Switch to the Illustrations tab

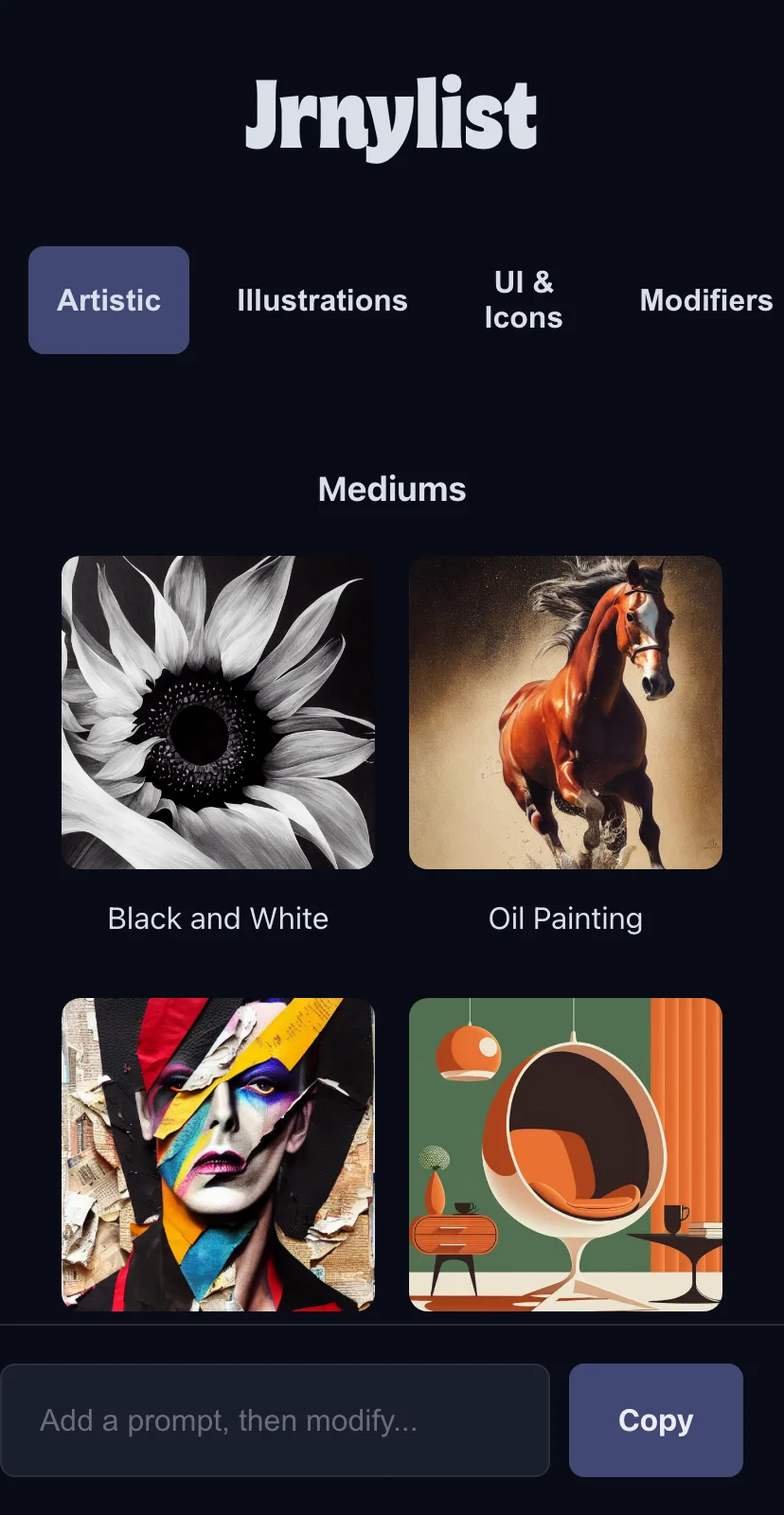322,300
